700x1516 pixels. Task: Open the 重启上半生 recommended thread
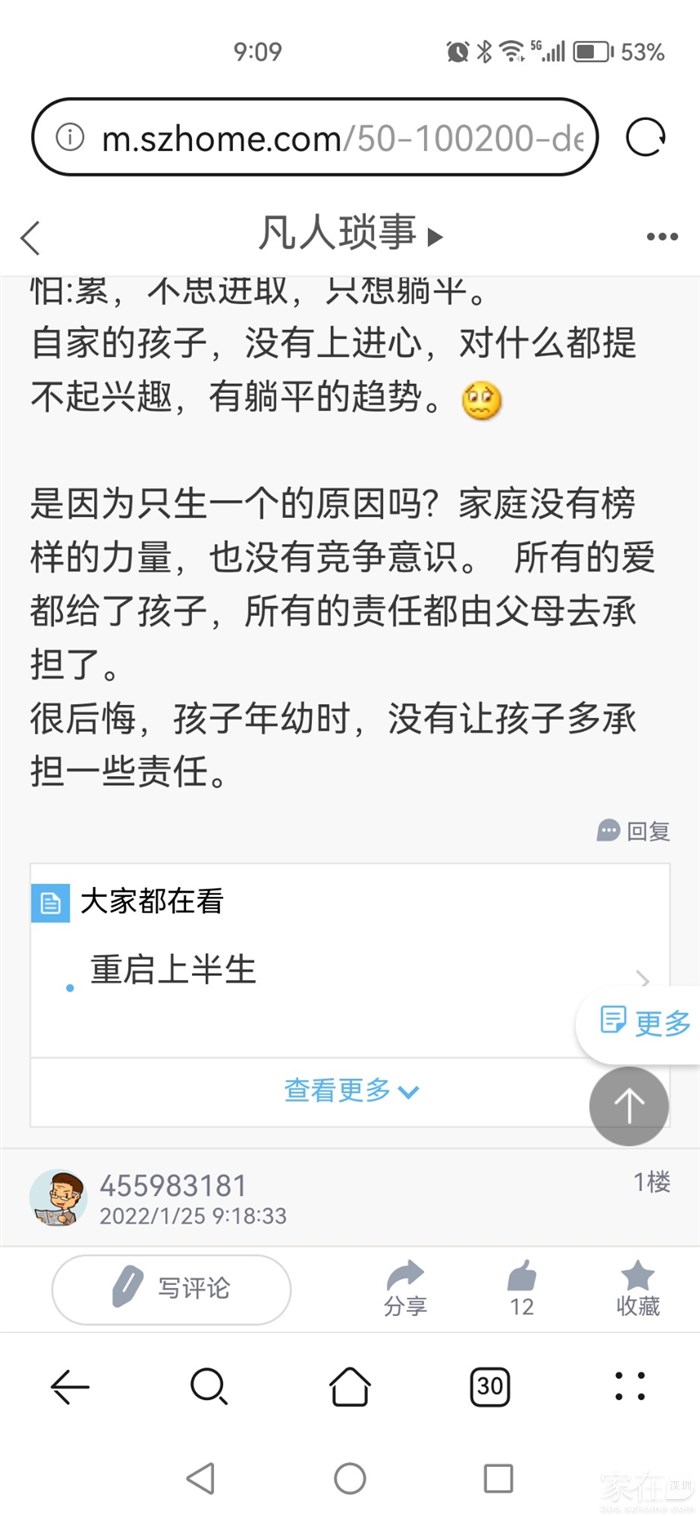click(x=174, y=969)
